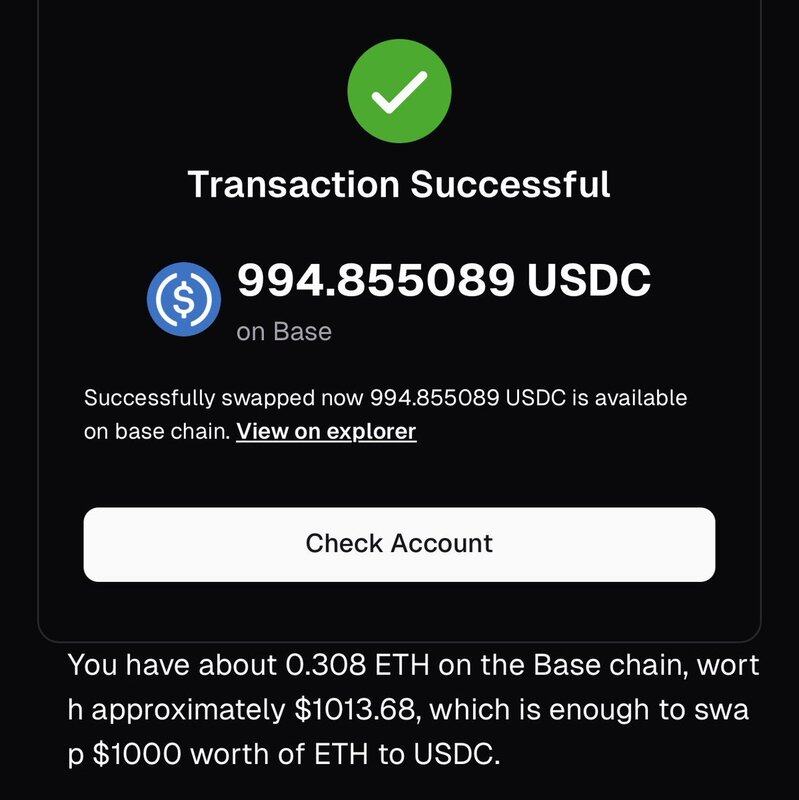Open the View on explorer link

pyautogui.click(x=326, y=432)
